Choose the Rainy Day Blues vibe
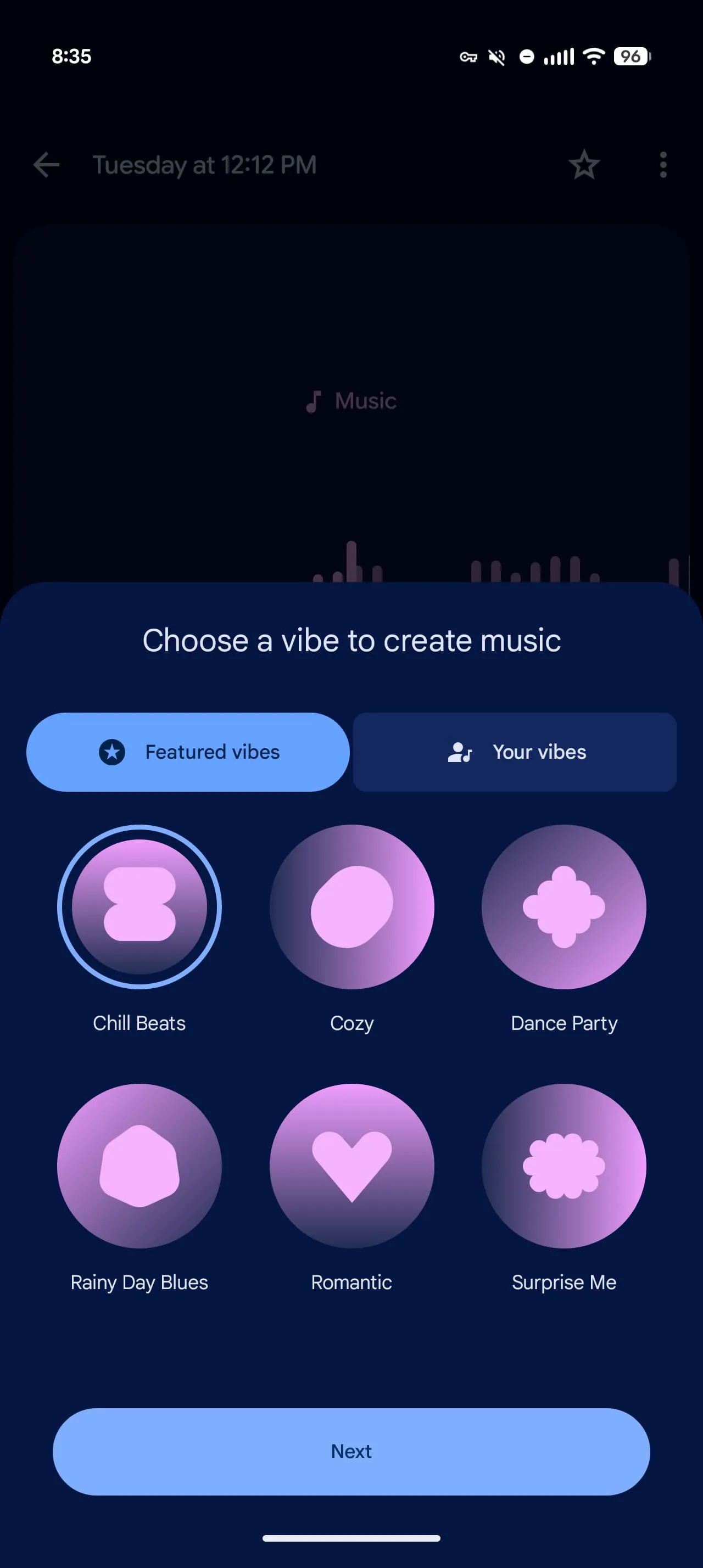The image size is (703, 1568). (x=140, y=1166)
